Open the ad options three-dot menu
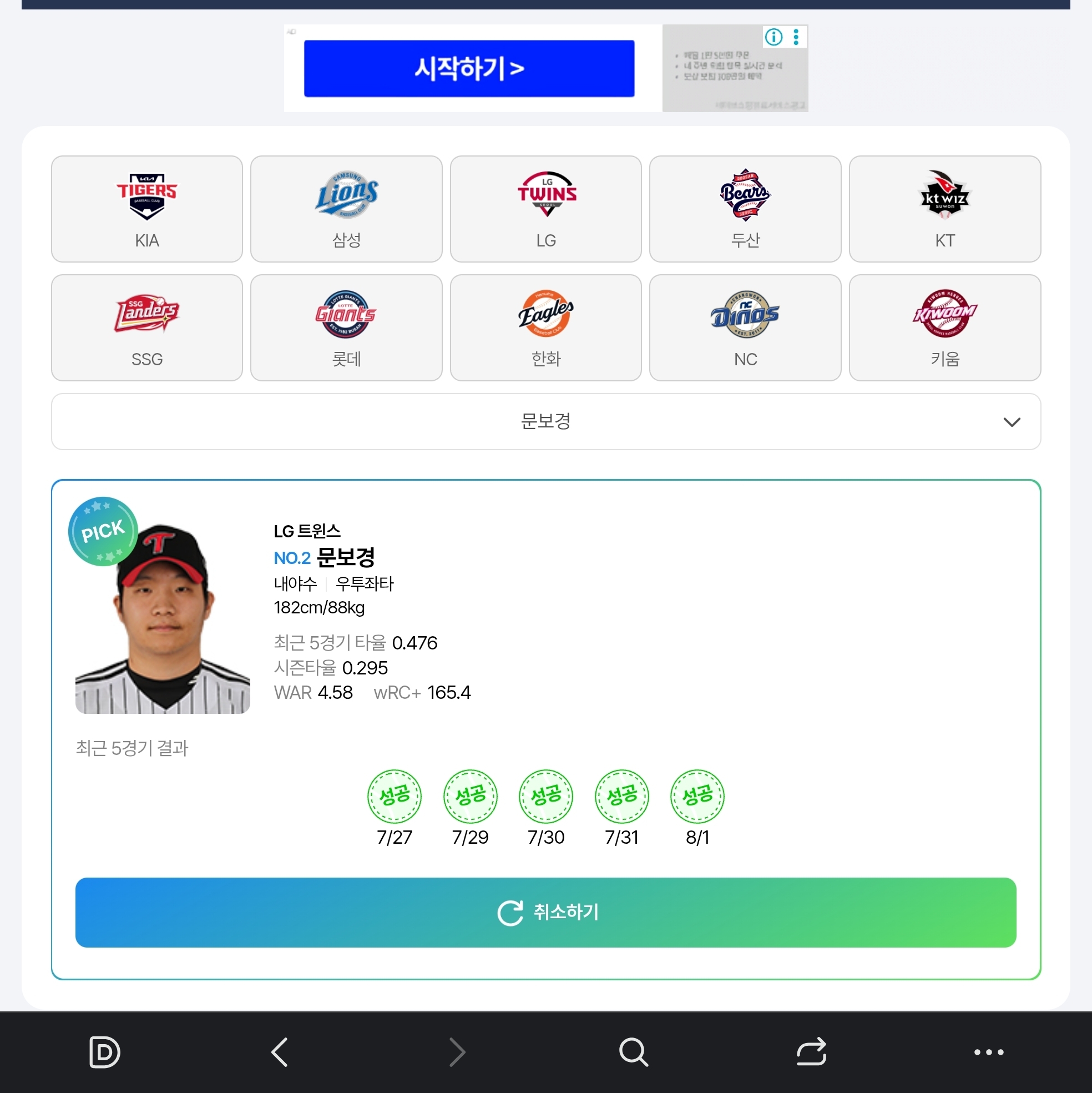 coord(796,37)
